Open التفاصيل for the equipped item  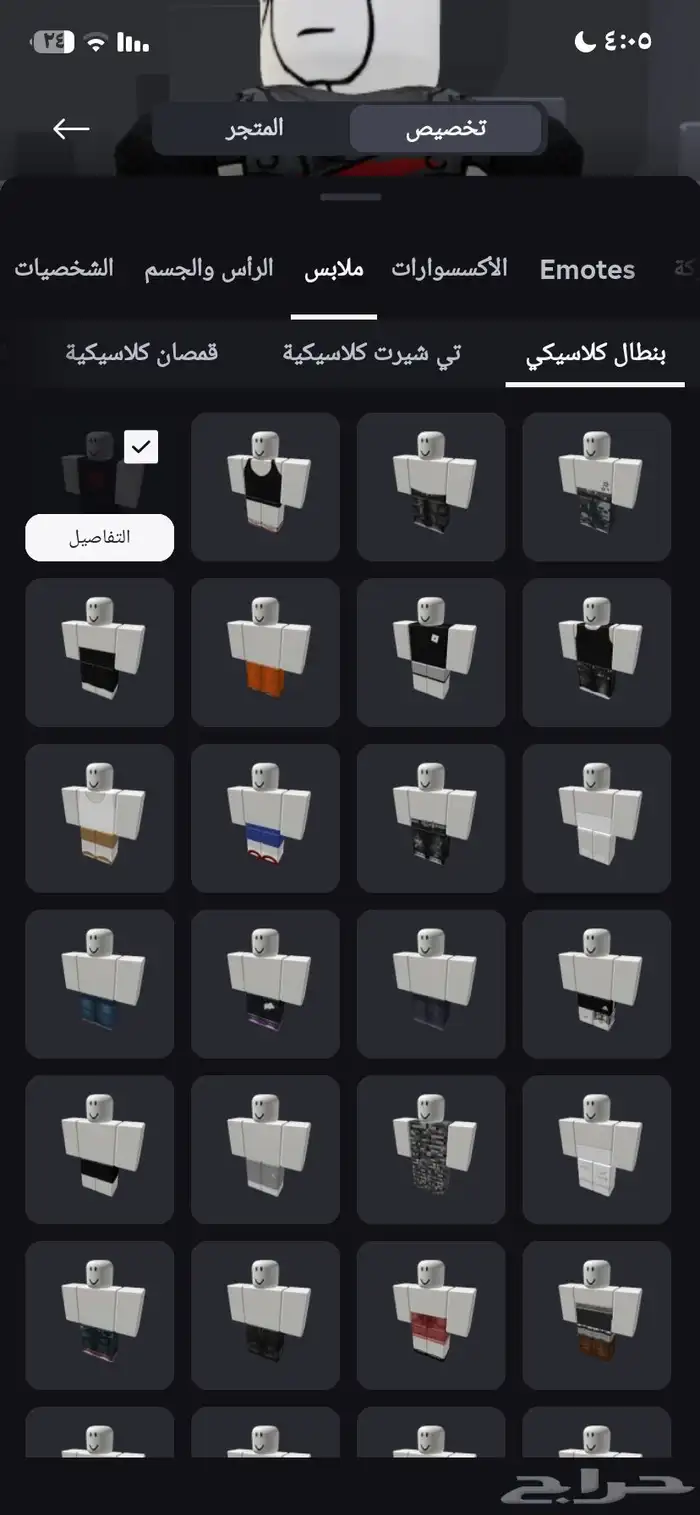click(99, 537)
